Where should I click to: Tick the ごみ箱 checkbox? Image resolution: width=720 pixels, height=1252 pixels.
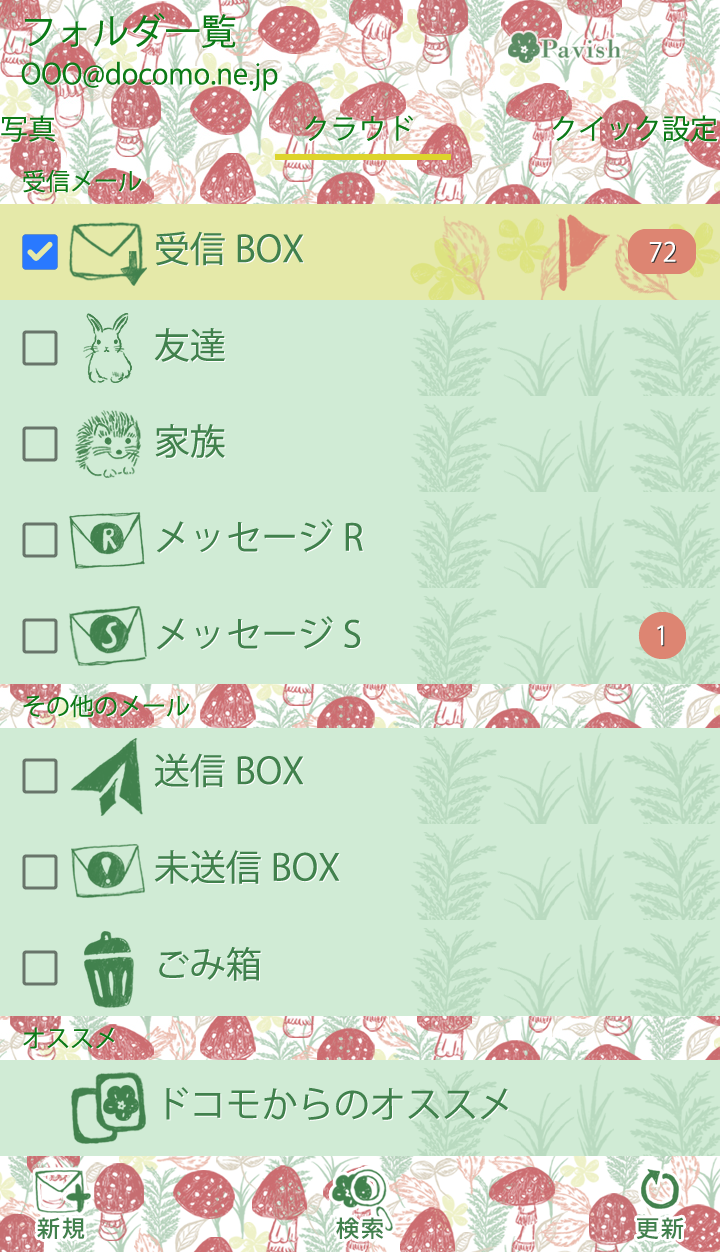40,967
